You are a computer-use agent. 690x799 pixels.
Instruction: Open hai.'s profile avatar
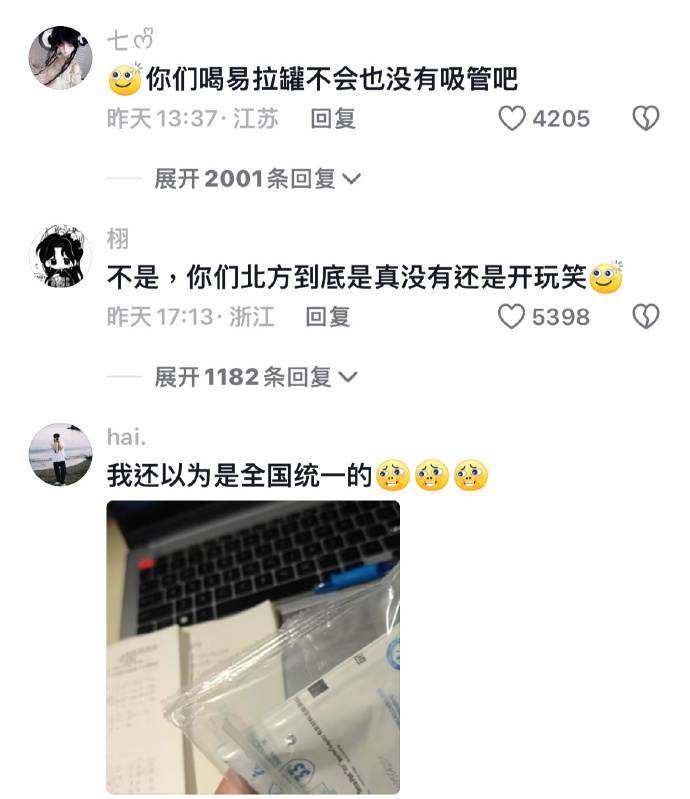point(60,453)
